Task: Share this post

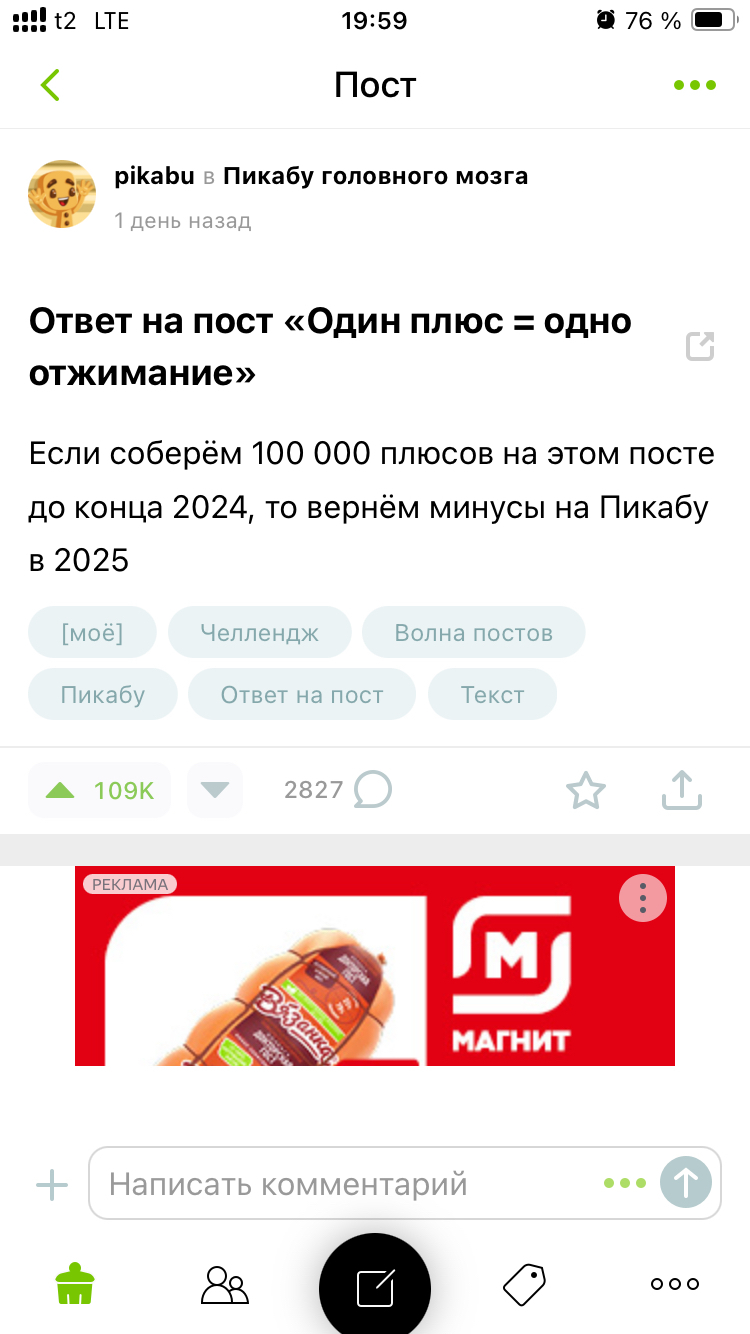Action: coord(682,790)
